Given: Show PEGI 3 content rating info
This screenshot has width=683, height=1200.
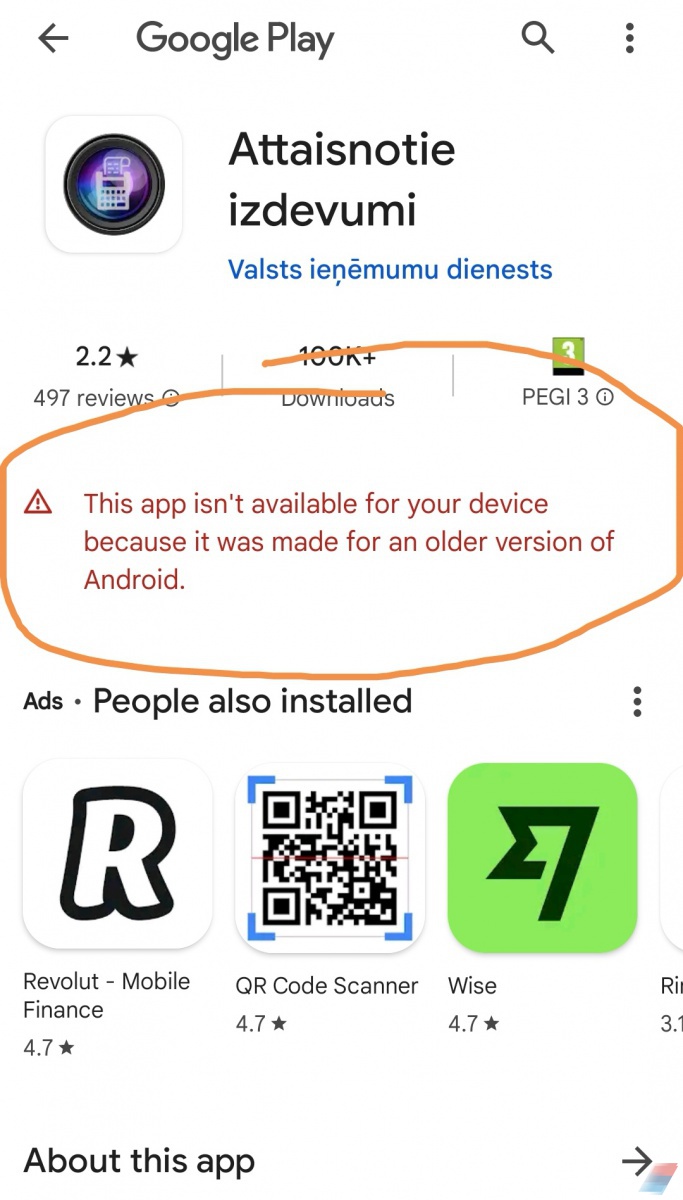Looking at the screenshot, I should tap(604, 397).
